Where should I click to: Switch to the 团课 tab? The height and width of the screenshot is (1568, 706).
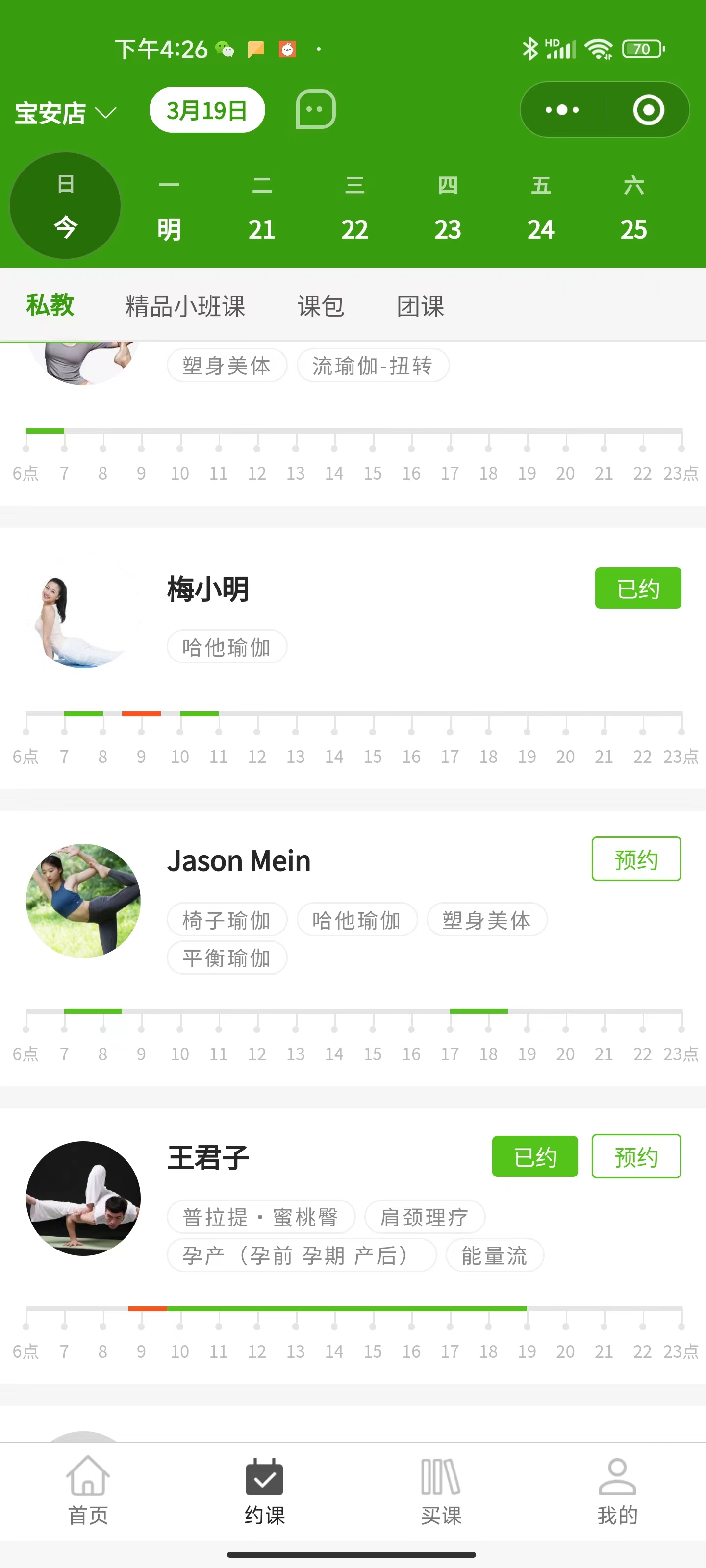[x=419, y=306]
